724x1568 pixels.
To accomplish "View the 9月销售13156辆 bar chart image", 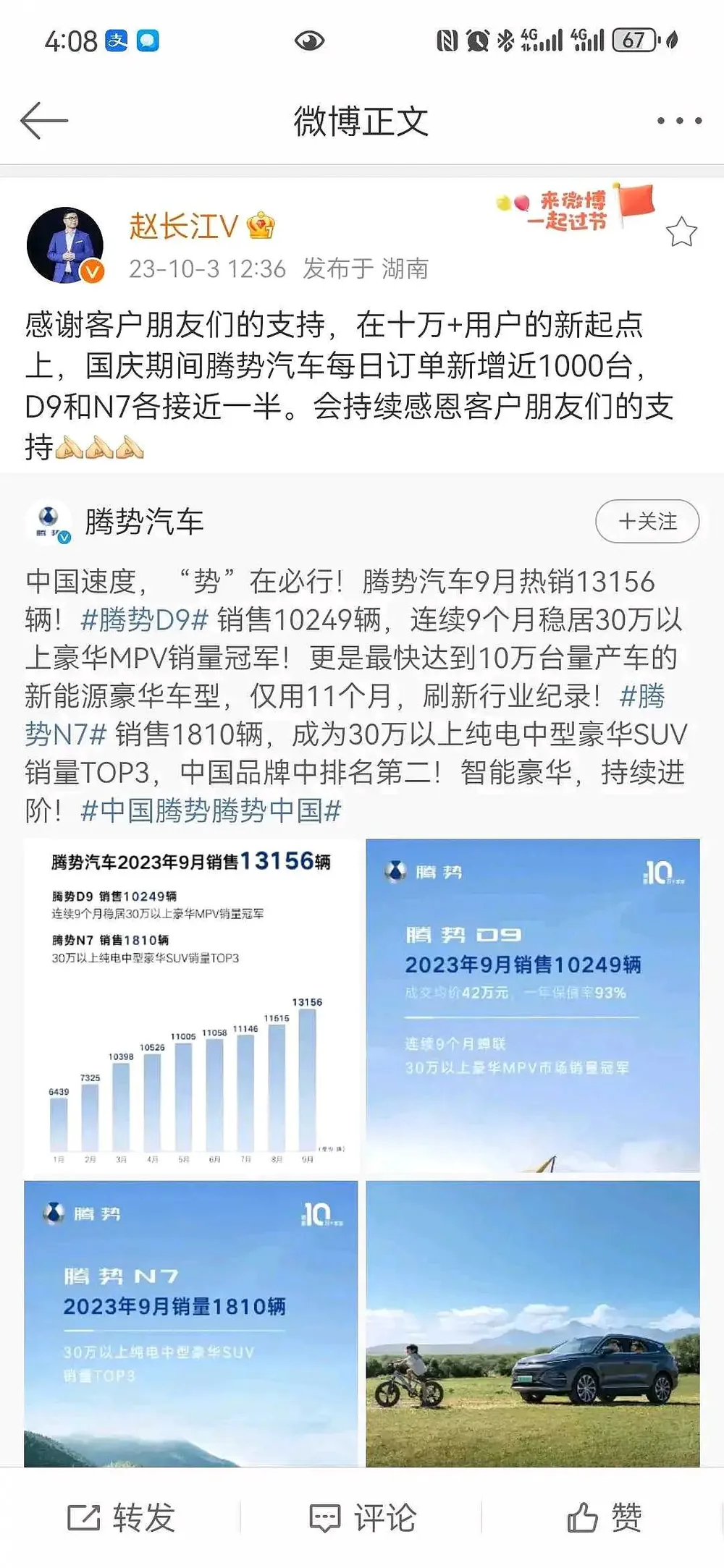I will [190, 1005].
